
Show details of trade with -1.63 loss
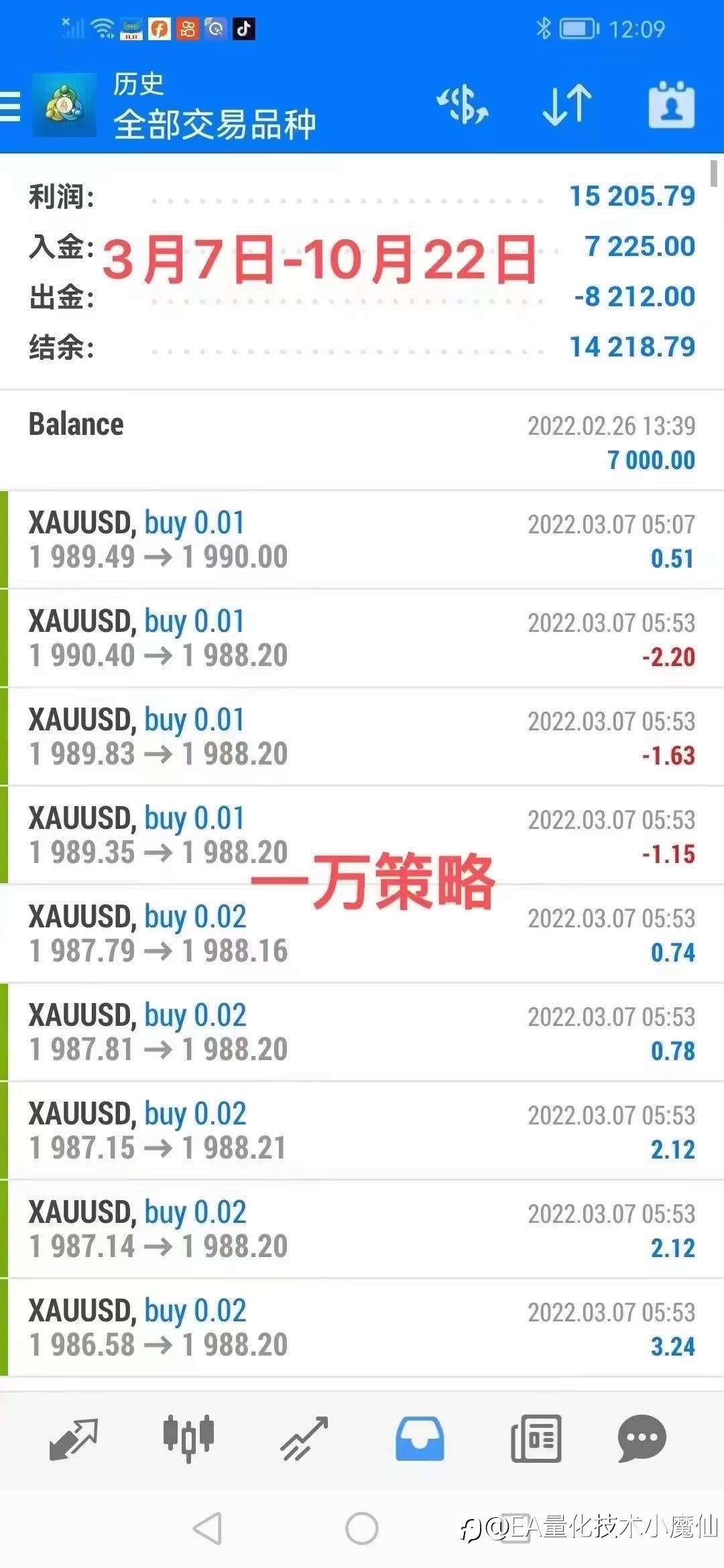[x=362, y=737]
